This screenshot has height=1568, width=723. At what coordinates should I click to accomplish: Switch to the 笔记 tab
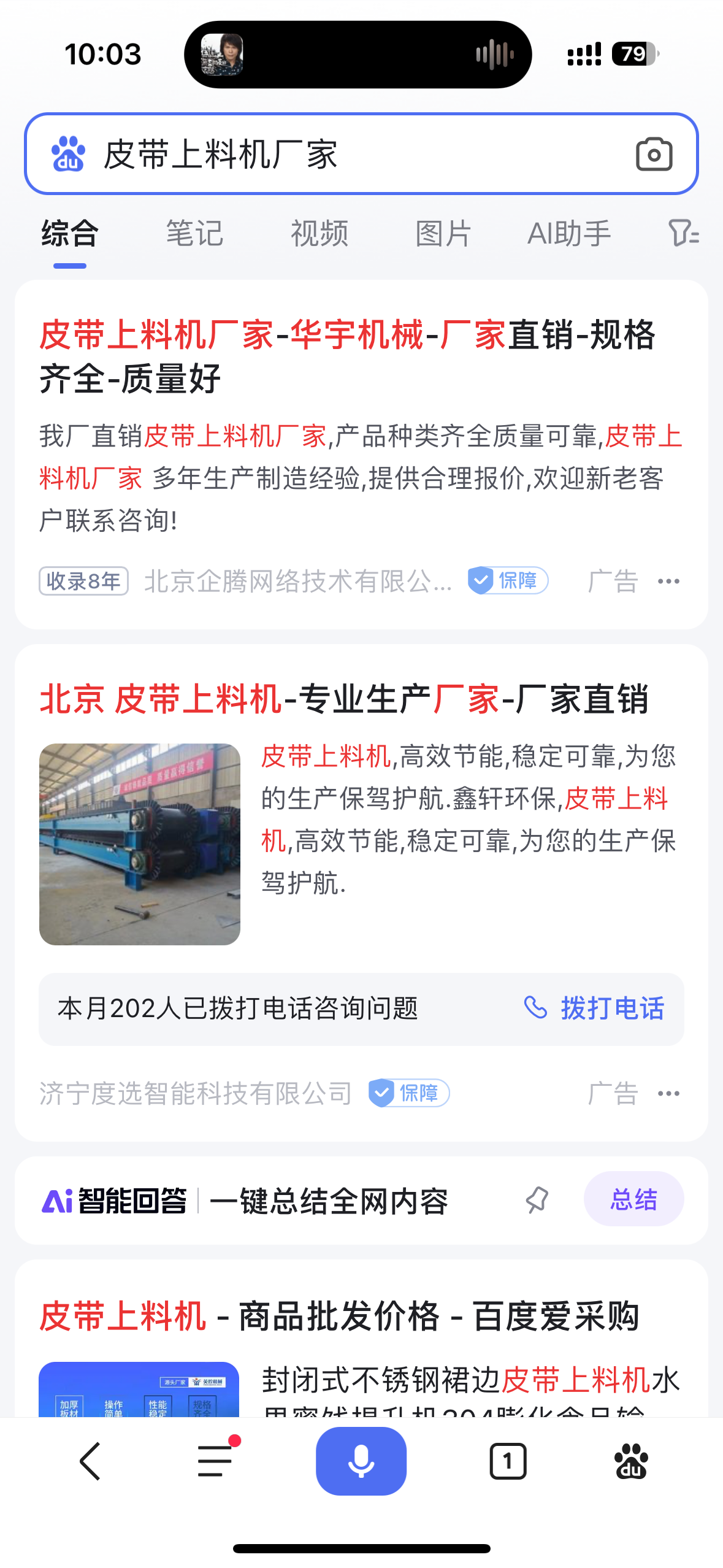tap(194, 234)
